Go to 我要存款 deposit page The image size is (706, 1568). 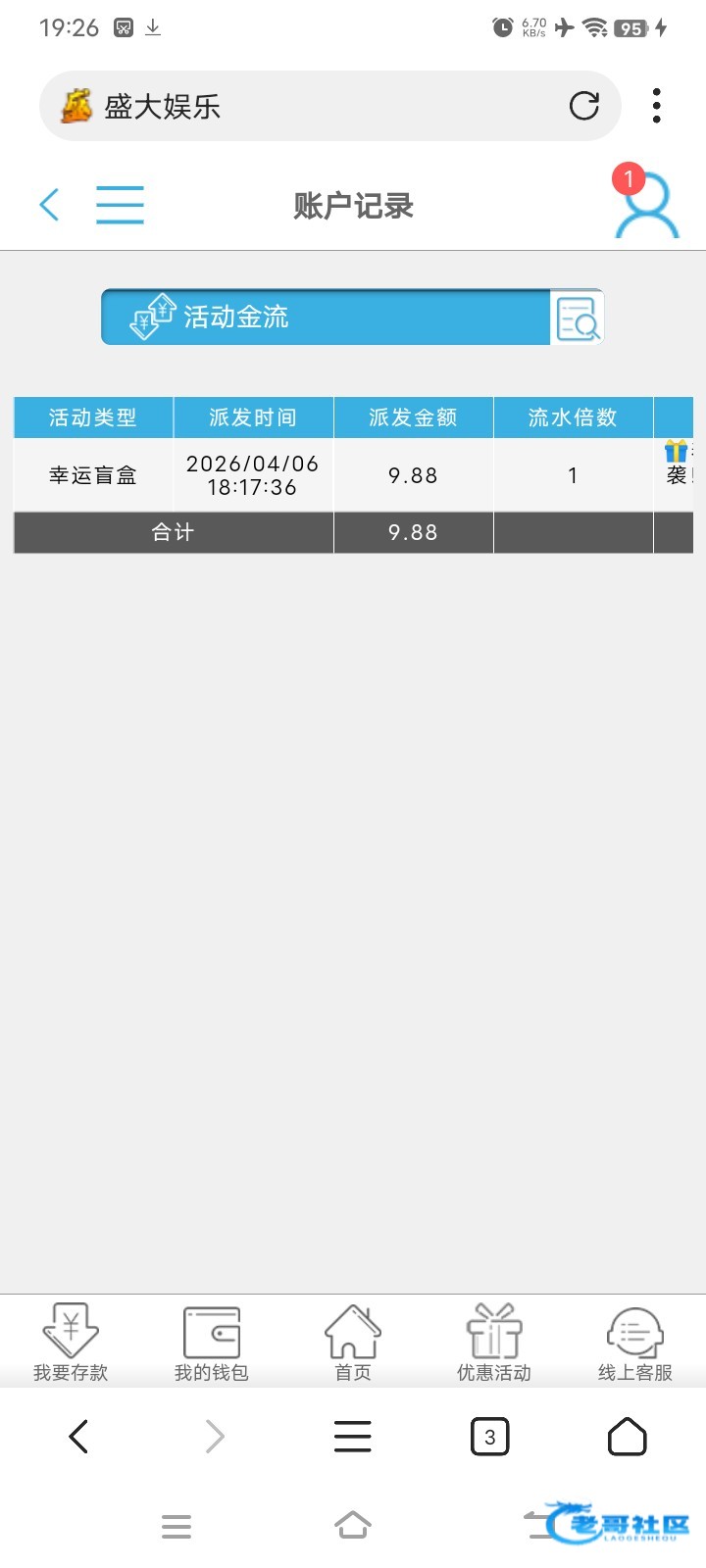(71, 1343)
